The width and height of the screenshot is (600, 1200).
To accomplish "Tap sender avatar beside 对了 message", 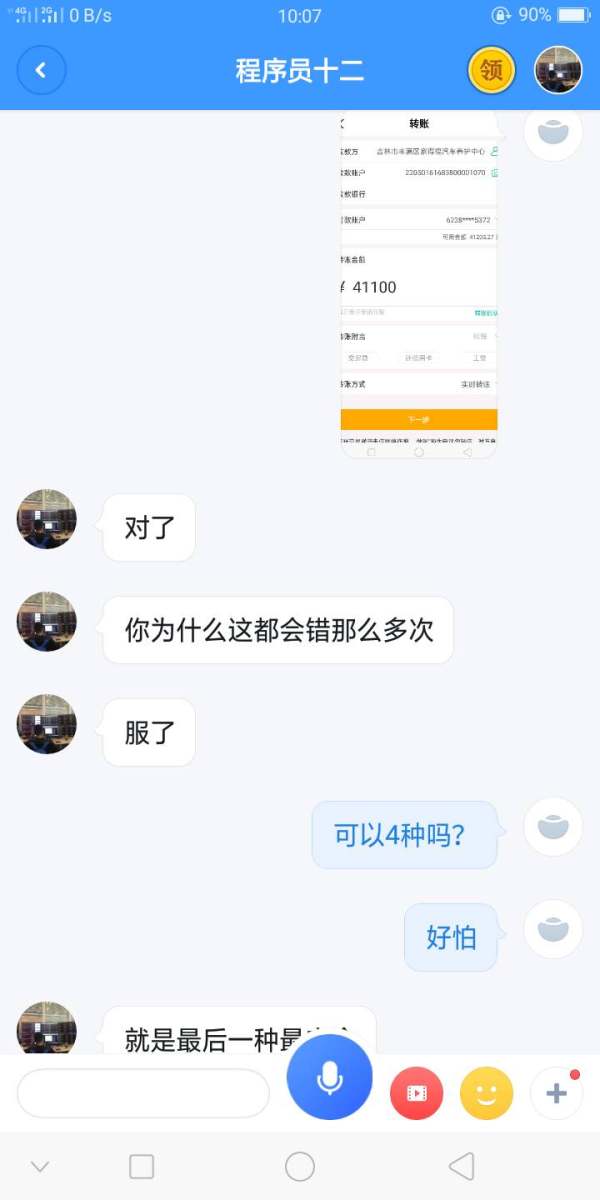I will coord(47,519).
